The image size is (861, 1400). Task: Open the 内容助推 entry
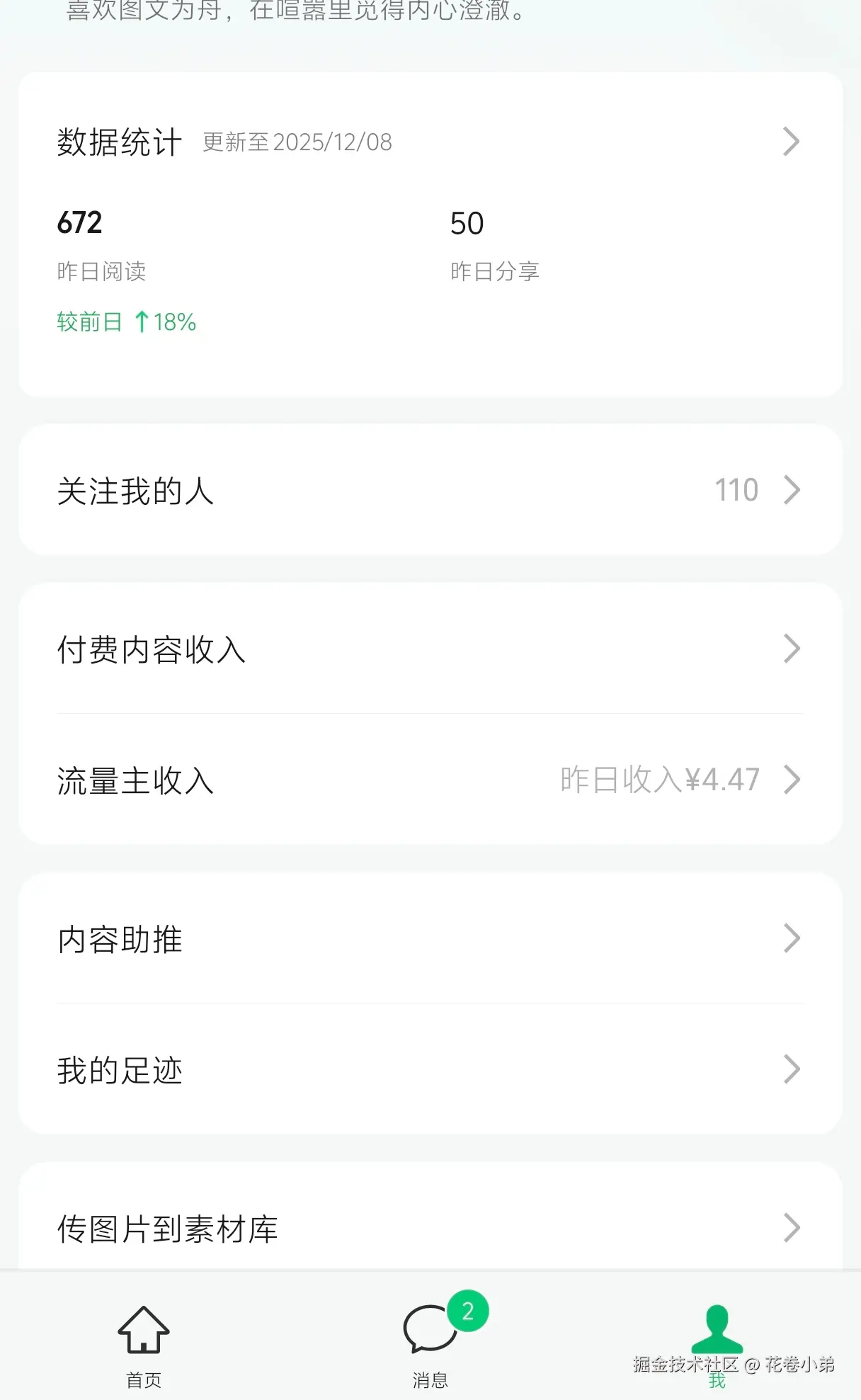120,940
